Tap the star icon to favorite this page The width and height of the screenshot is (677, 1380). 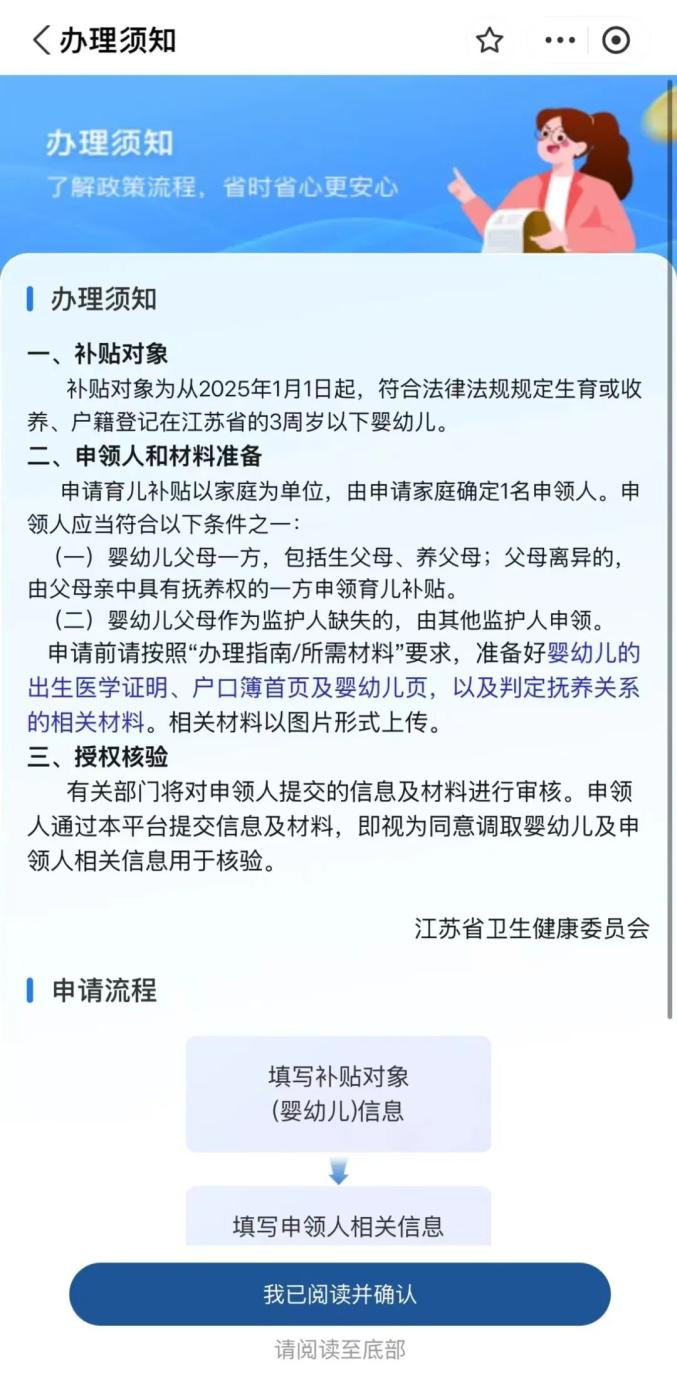tap(489, 40)
